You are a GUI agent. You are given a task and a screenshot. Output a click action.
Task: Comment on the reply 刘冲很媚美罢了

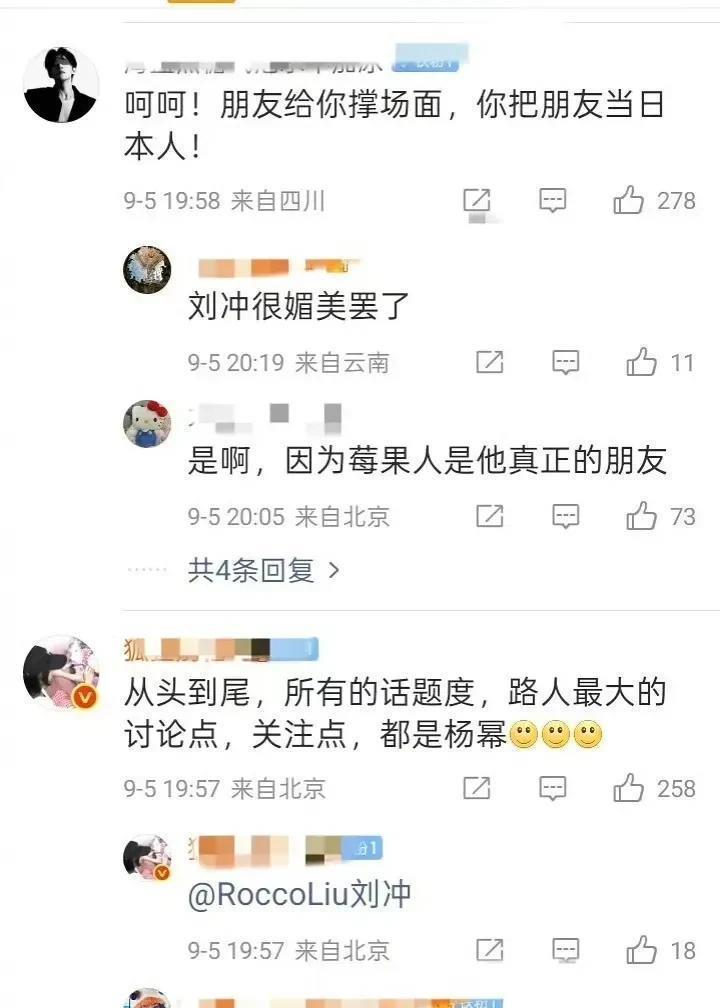566,363
